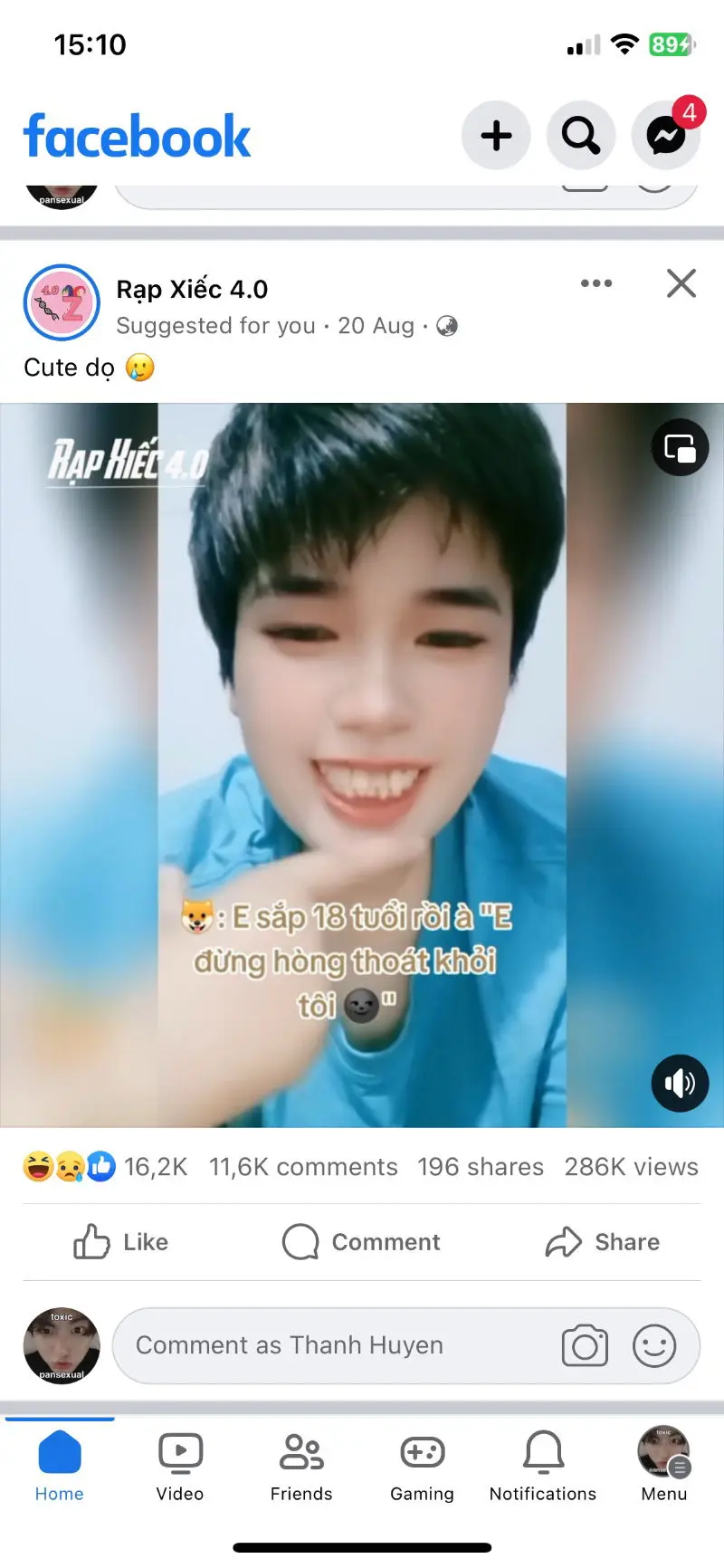724x1568 pixels.
Task: Open Messenger chats
Action: pyautogui.click(x=665, y=136)
